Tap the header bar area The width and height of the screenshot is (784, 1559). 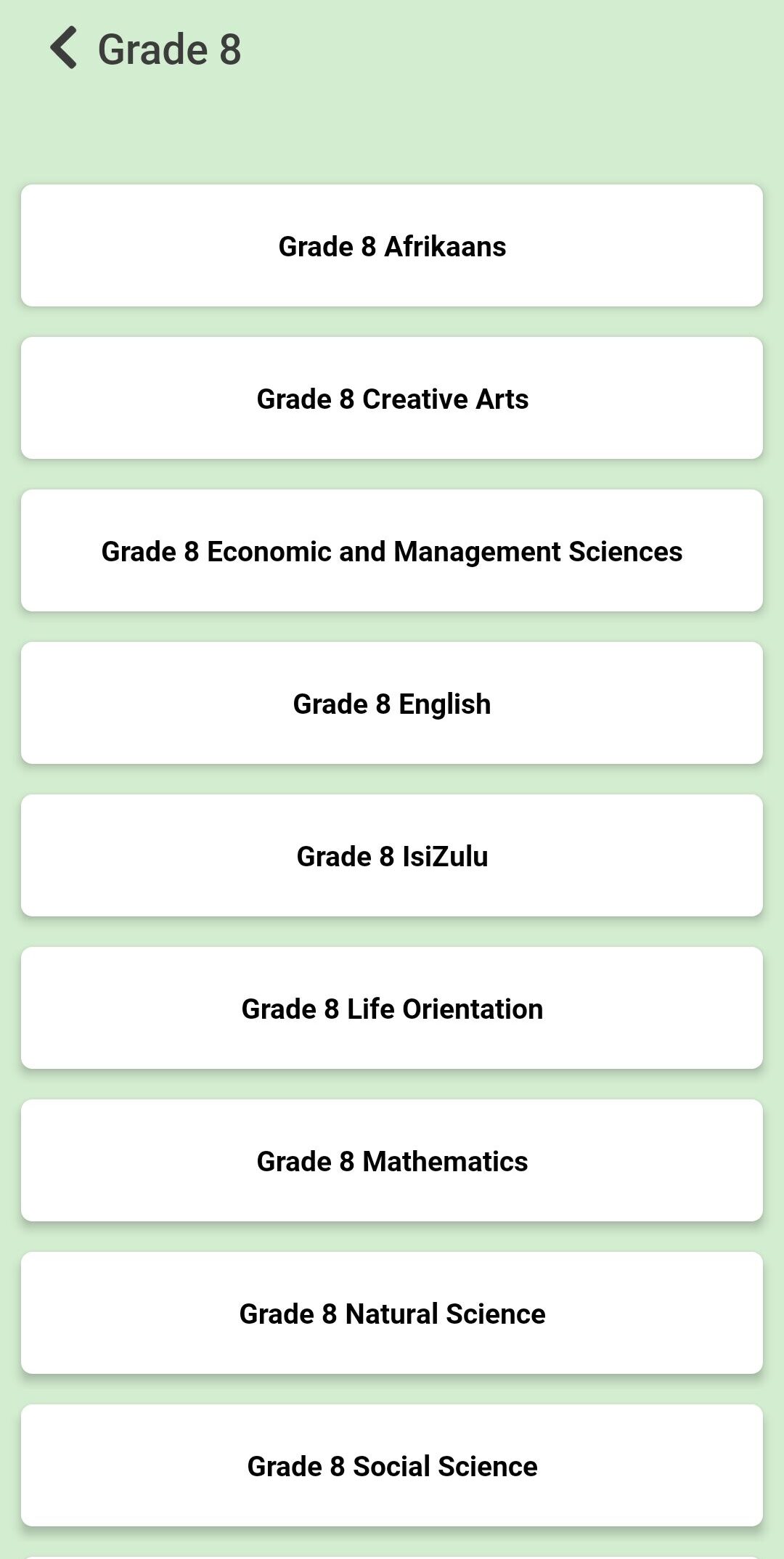392,49
